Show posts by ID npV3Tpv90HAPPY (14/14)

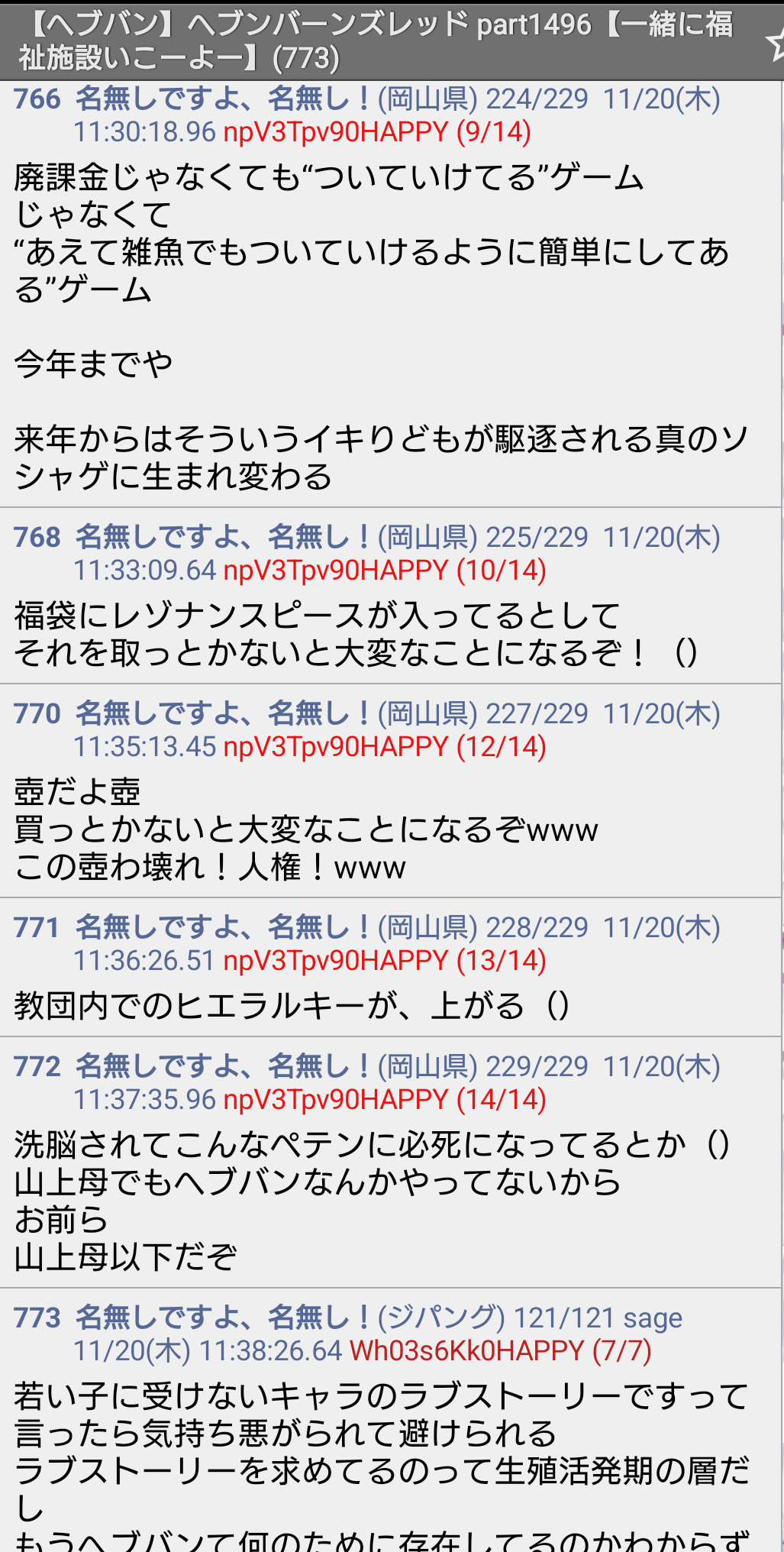pos(384,1100)
